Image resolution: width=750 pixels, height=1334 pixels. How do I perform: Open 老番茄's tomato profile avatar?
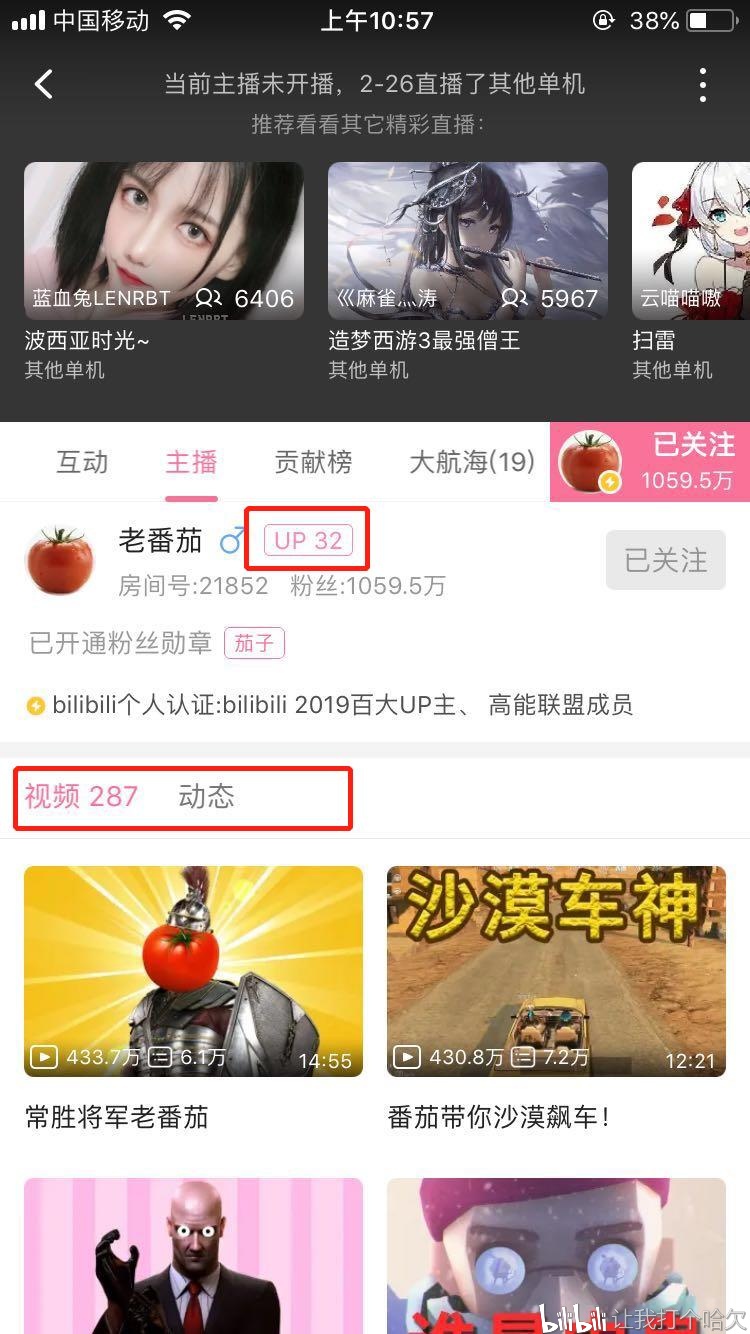click(x=60, y=560)
